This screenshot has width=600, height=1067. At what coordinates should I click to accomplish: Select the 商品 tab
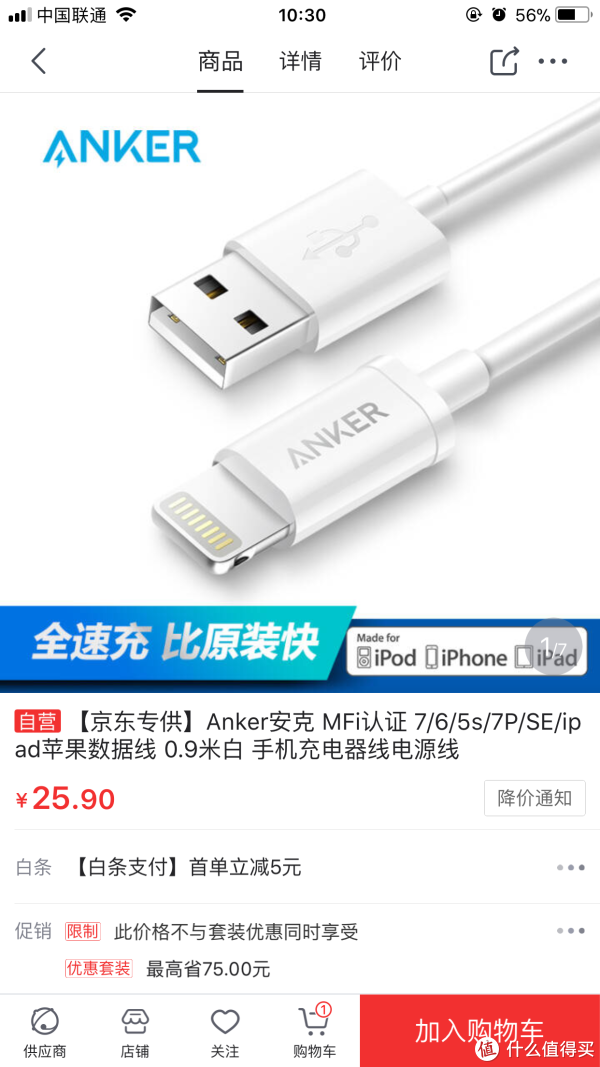[220, 61]
